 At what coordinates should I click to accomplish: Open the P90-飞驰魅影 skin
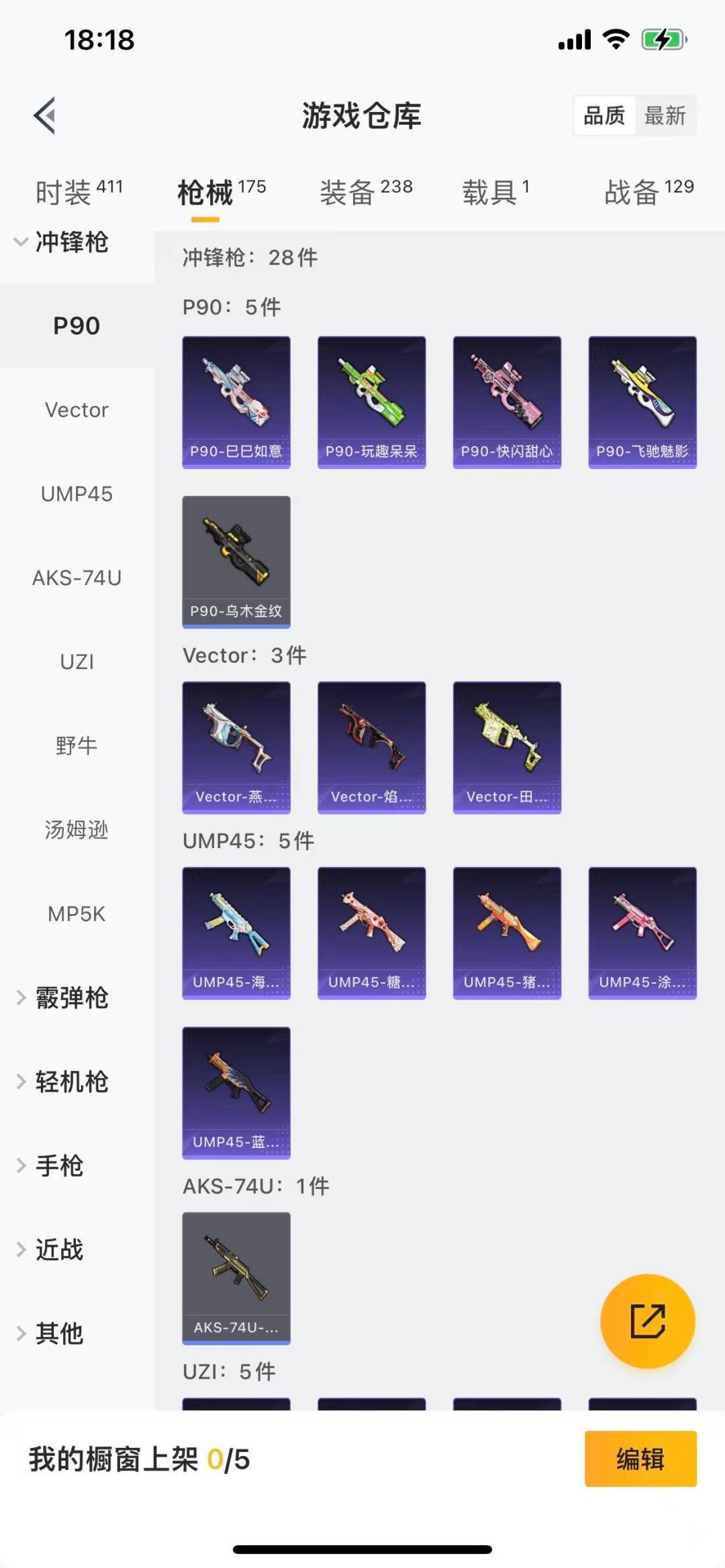click(642, 402)
